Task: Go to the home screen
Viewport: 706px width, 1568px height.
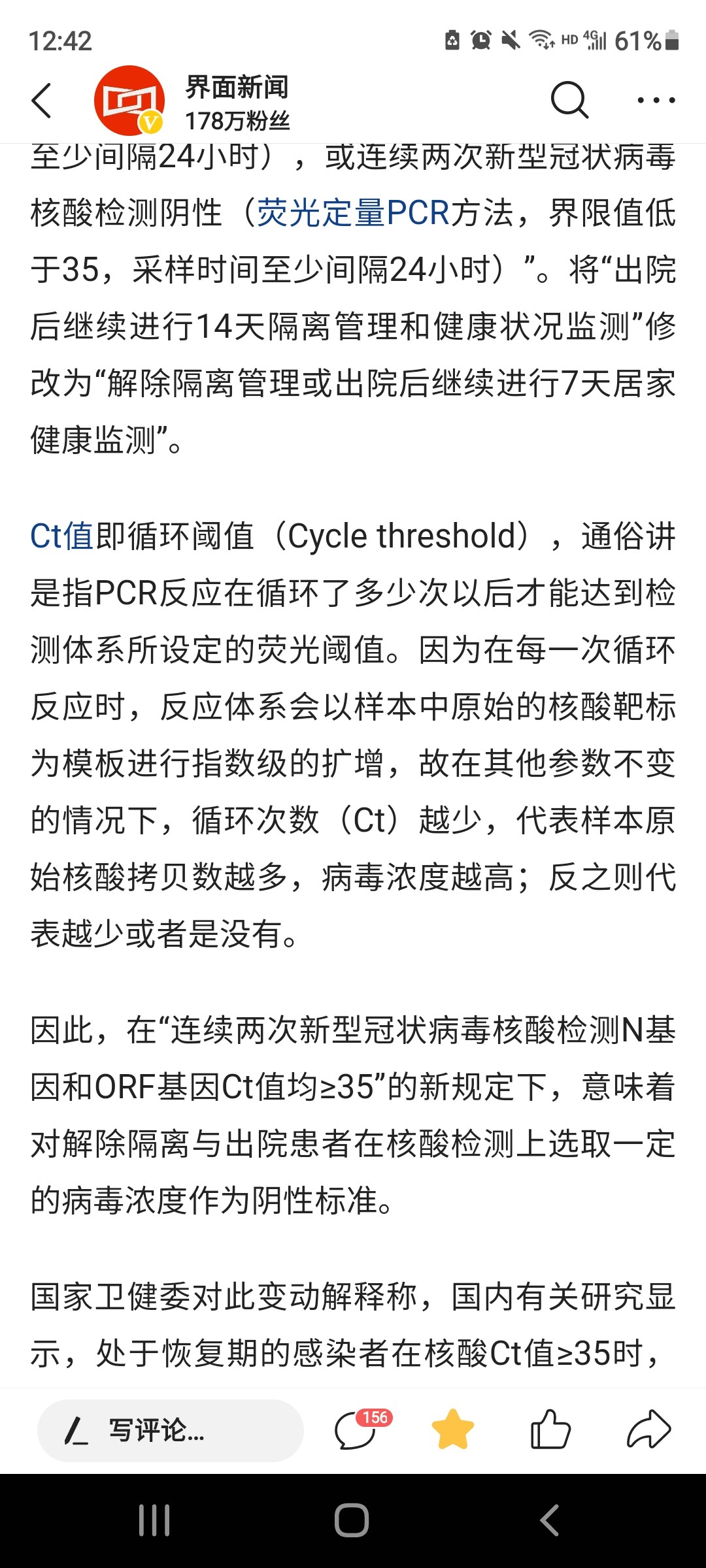Action: 352,1520
